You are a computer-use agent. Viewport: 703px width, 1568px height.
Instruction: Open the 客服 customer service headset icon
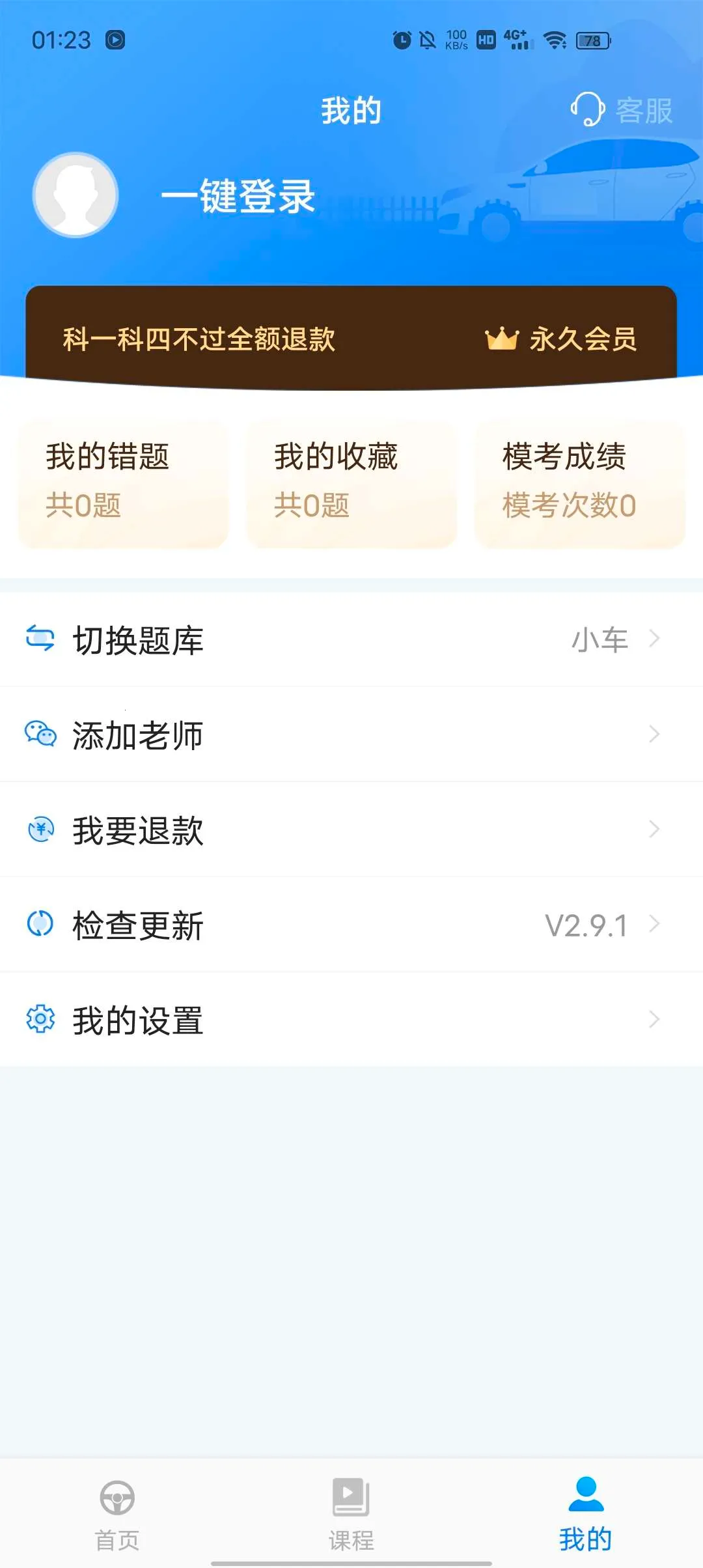[589, 109]
